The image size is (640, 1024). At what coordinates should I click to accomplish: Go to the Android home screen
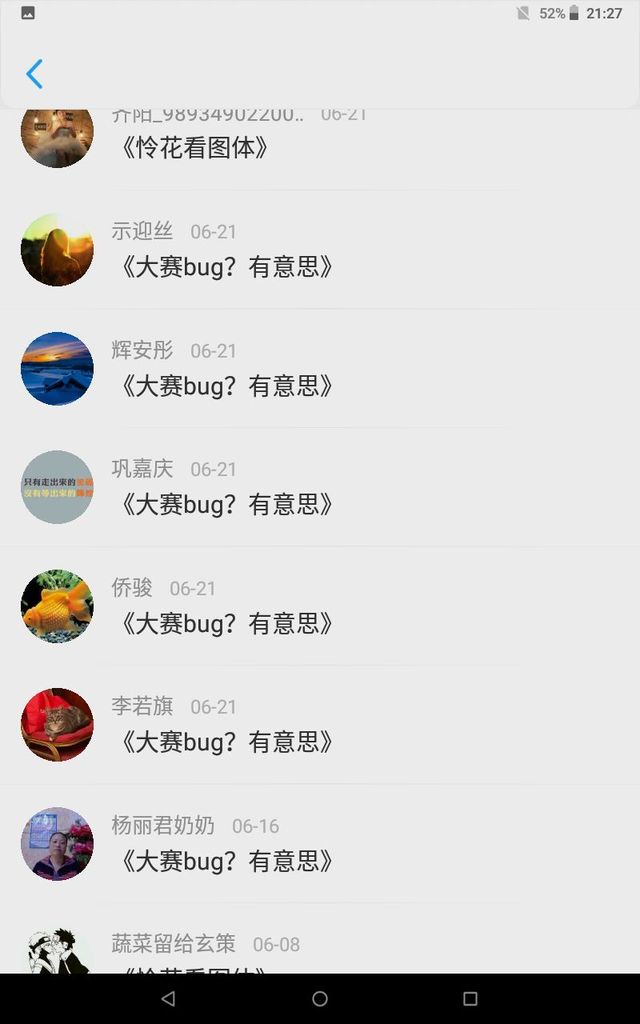pos(320,998)
